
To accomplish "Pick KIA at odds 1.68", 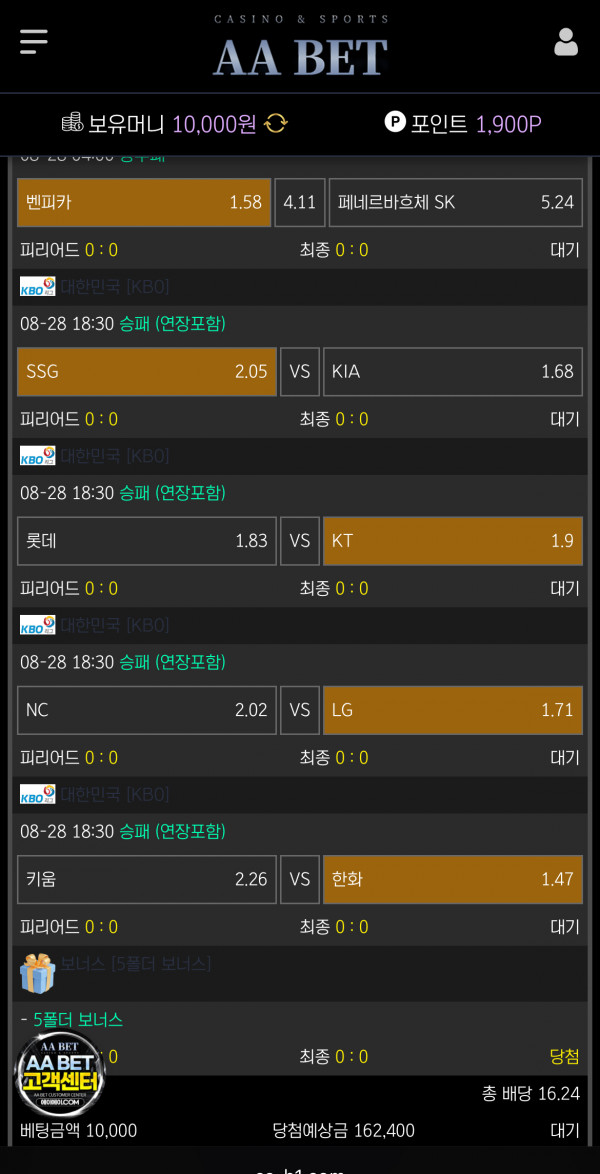I will click(x=452, y=371).
